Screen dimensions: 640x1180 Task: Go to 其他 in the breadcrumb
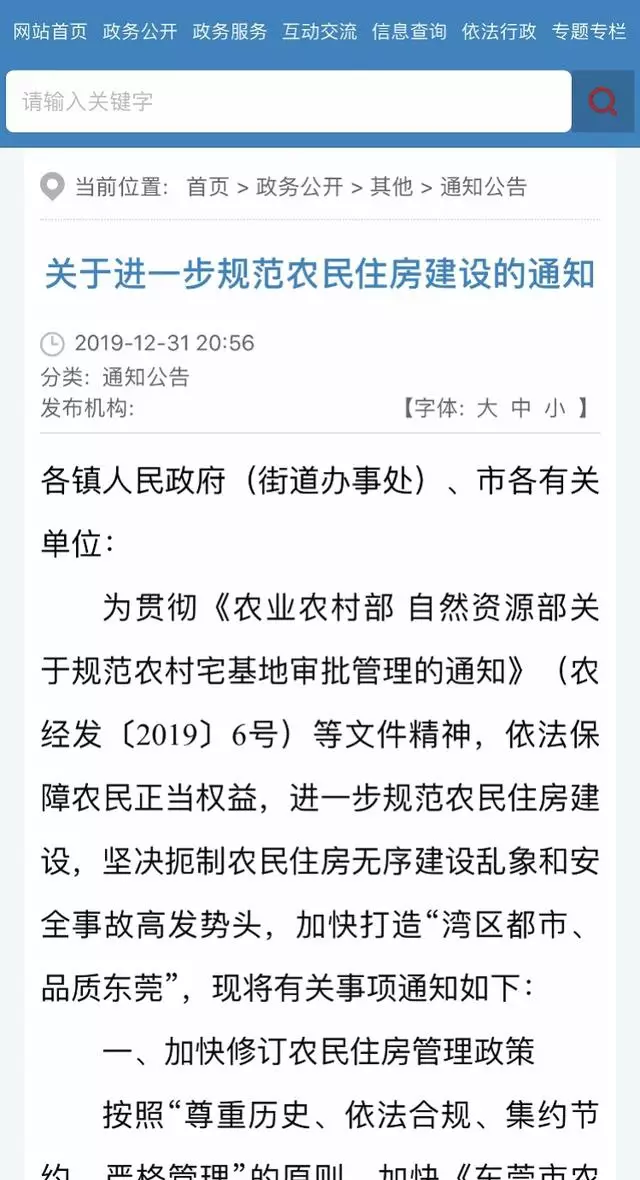[x=391, y=187]
